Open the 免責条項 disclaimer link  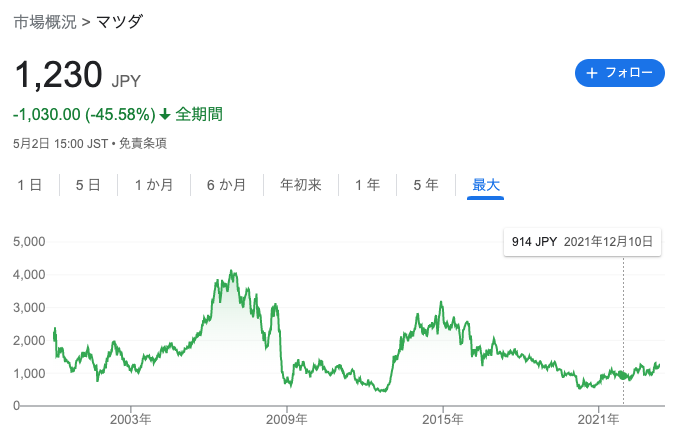[142, 143]
